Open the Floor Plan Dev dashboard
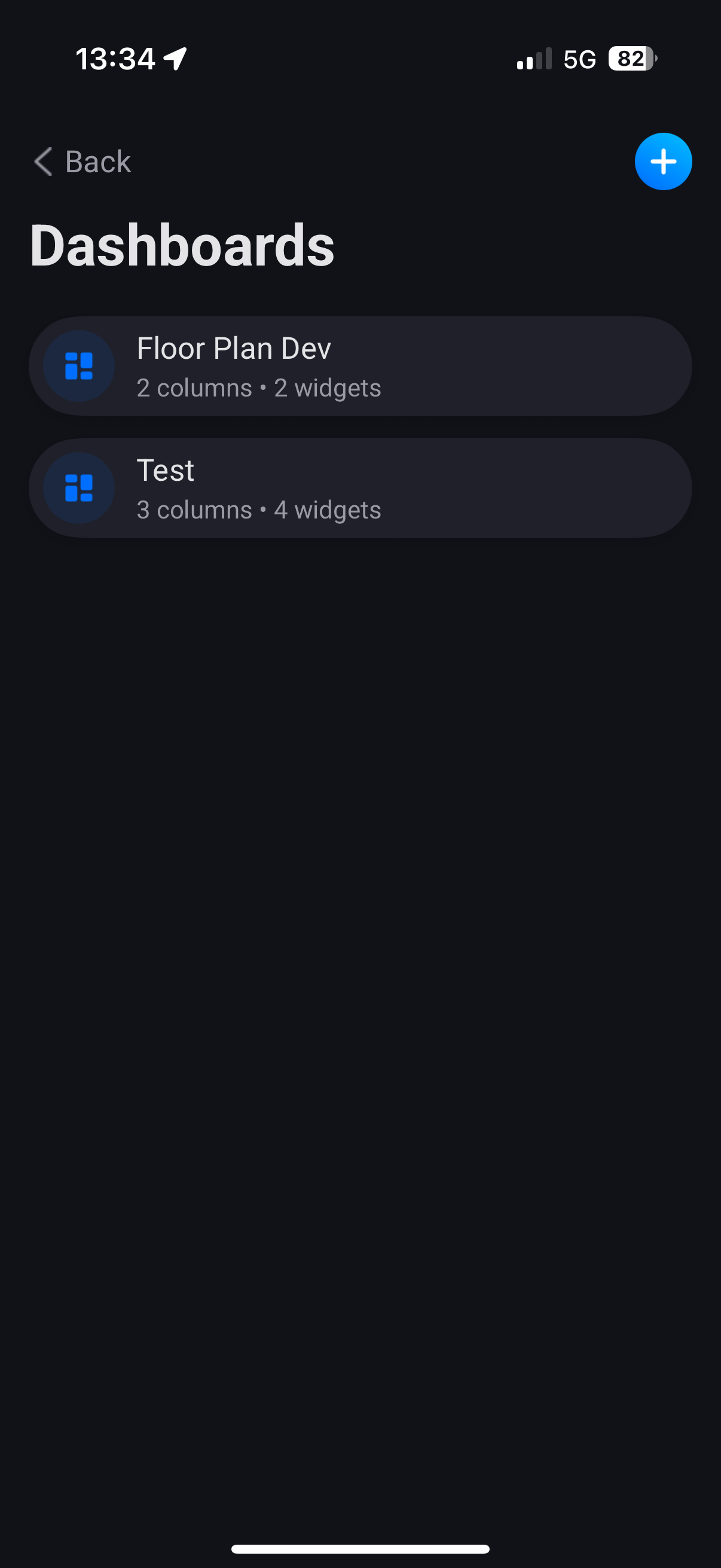Screen dimensions: 721x1568 pos(360,367)
